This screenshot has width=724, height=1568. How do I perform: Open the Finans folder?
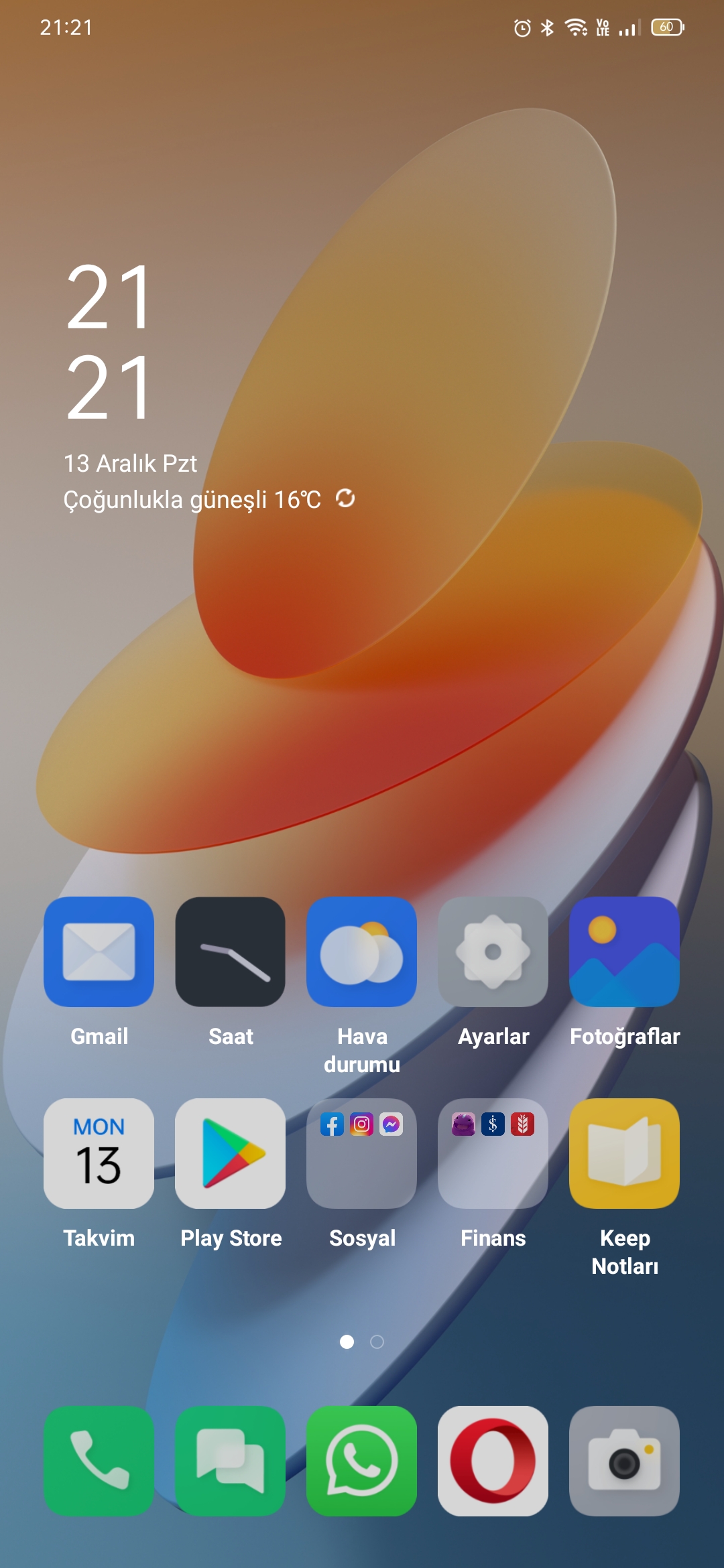pyautogui.click(x=493, y=1153)
